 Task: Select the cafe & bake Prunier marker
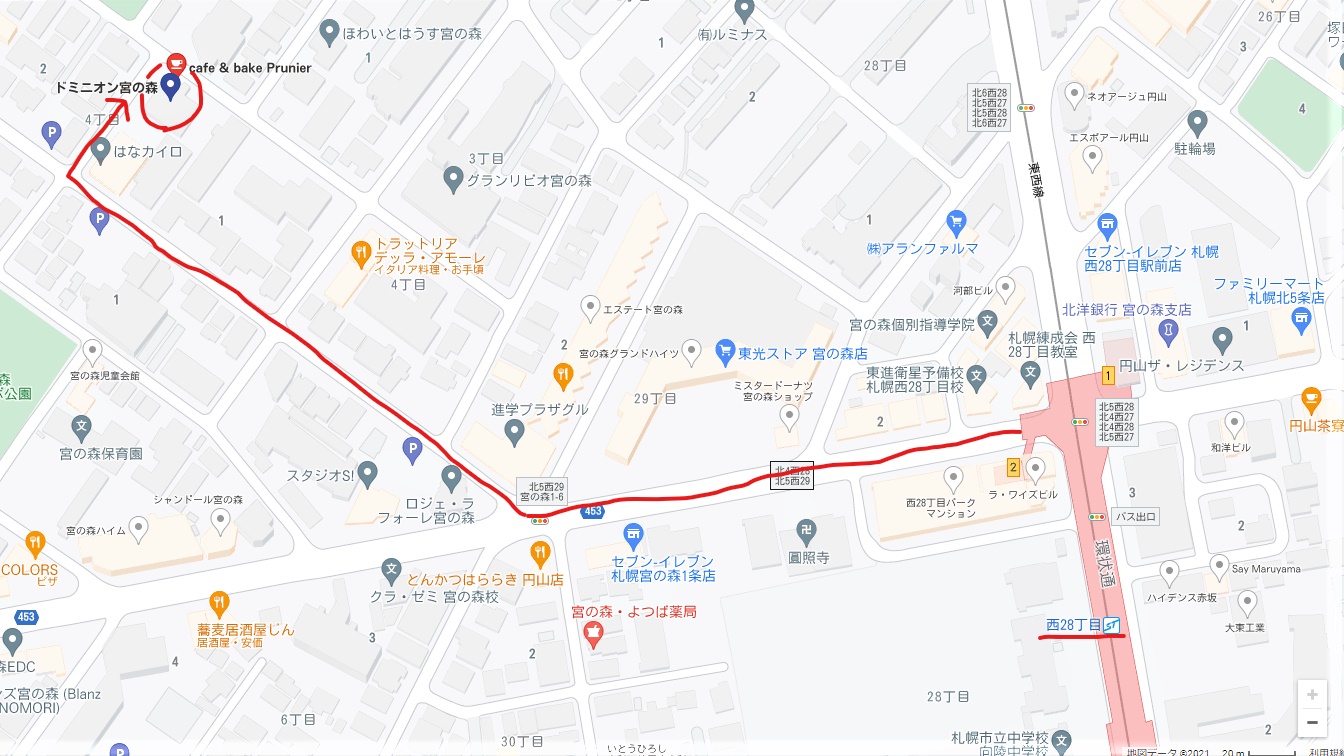pos(176,63)
